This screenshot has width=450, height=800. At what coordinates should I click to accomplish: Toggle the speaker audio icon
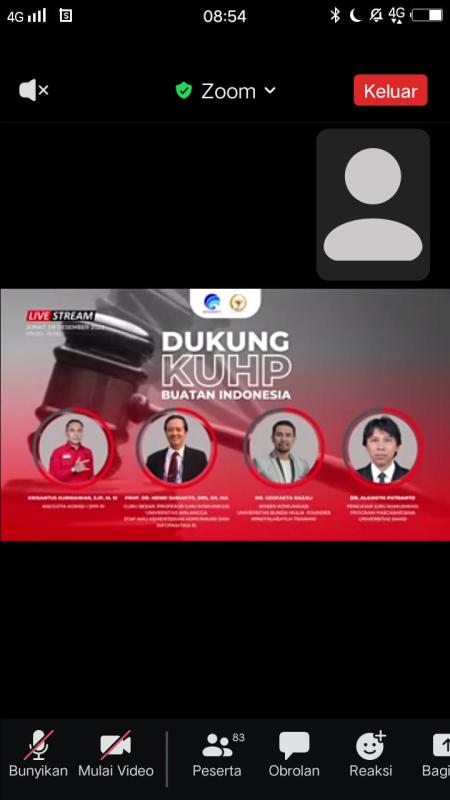[x=34, y=90]
